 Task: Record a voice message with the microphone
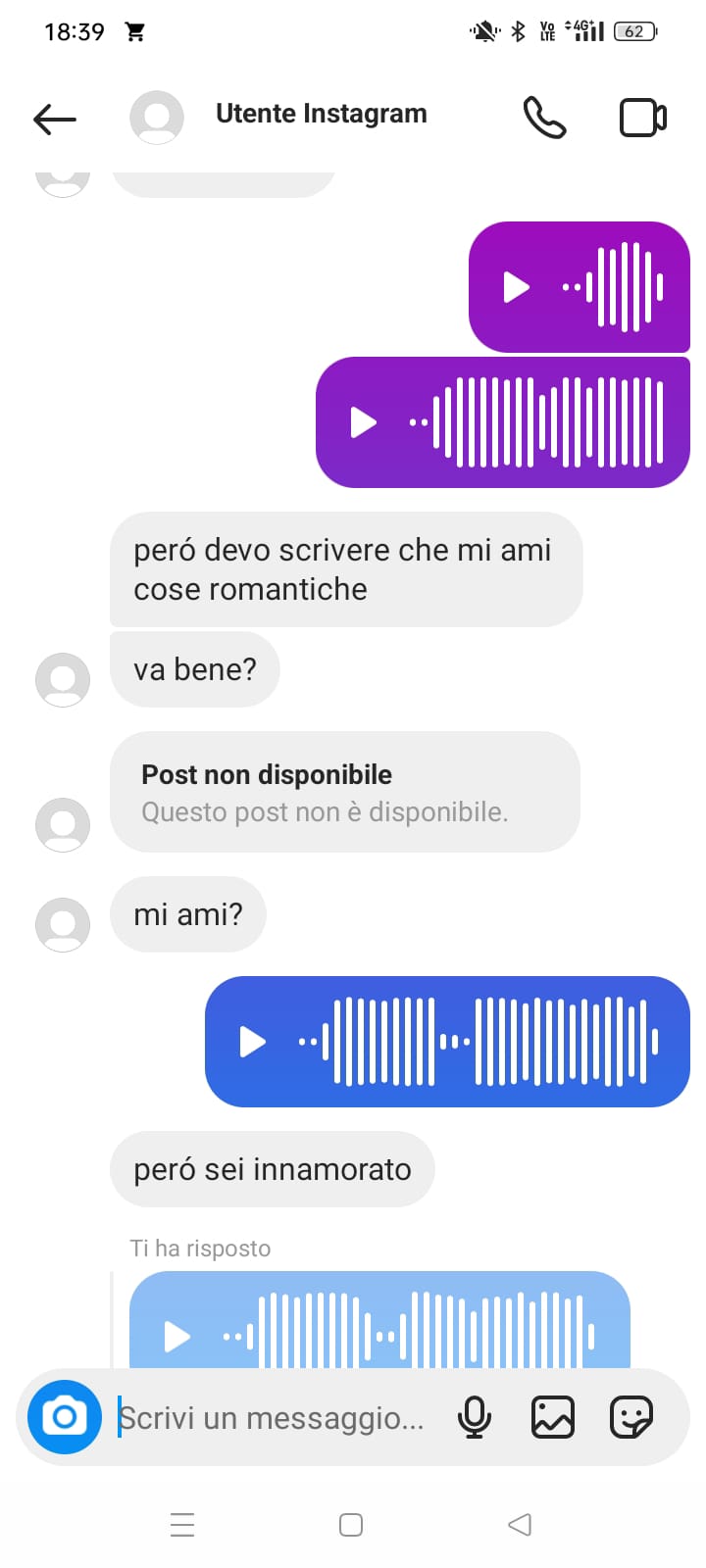pyautogui.click(x=475, y=1417)
